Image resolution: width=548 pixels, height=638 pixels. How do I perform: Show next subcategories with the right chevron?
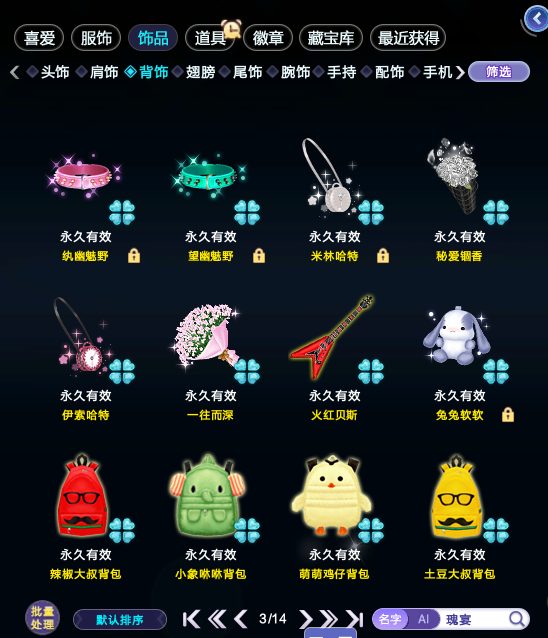[x=460, y=72]
